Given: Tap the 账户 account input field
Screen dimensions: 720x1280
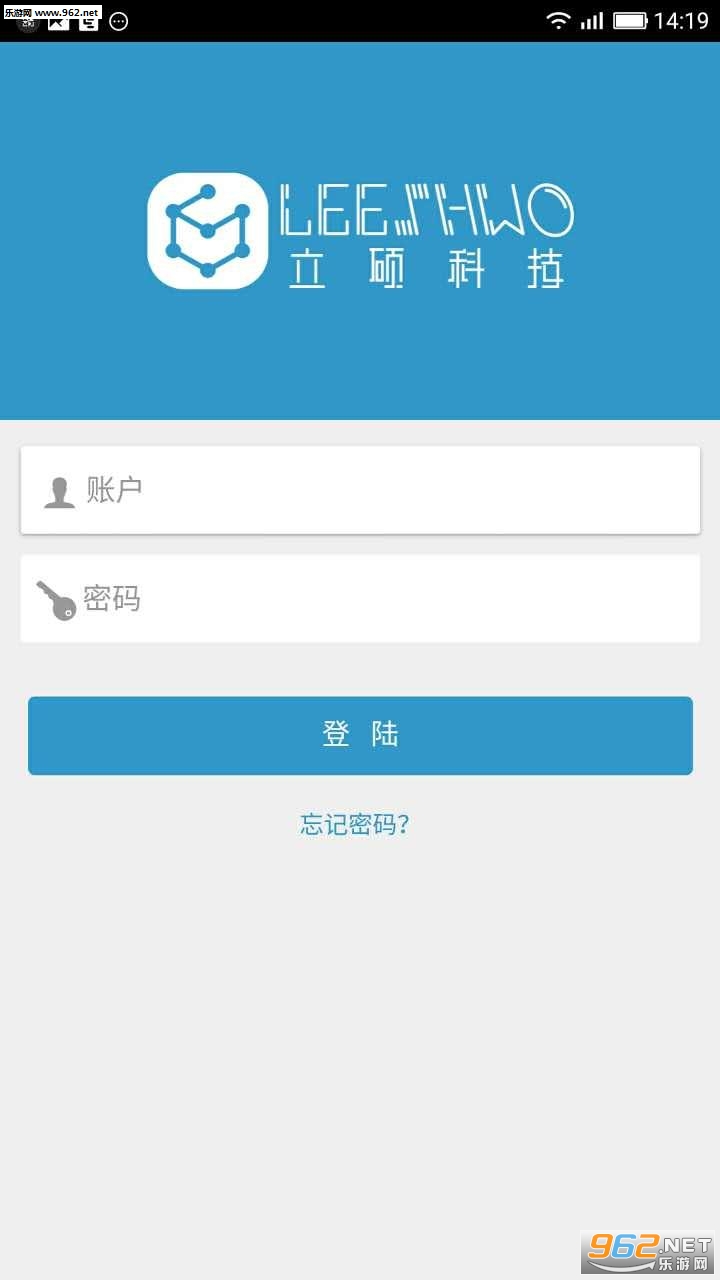Looking at the screenshot, I should click(360, 490).
